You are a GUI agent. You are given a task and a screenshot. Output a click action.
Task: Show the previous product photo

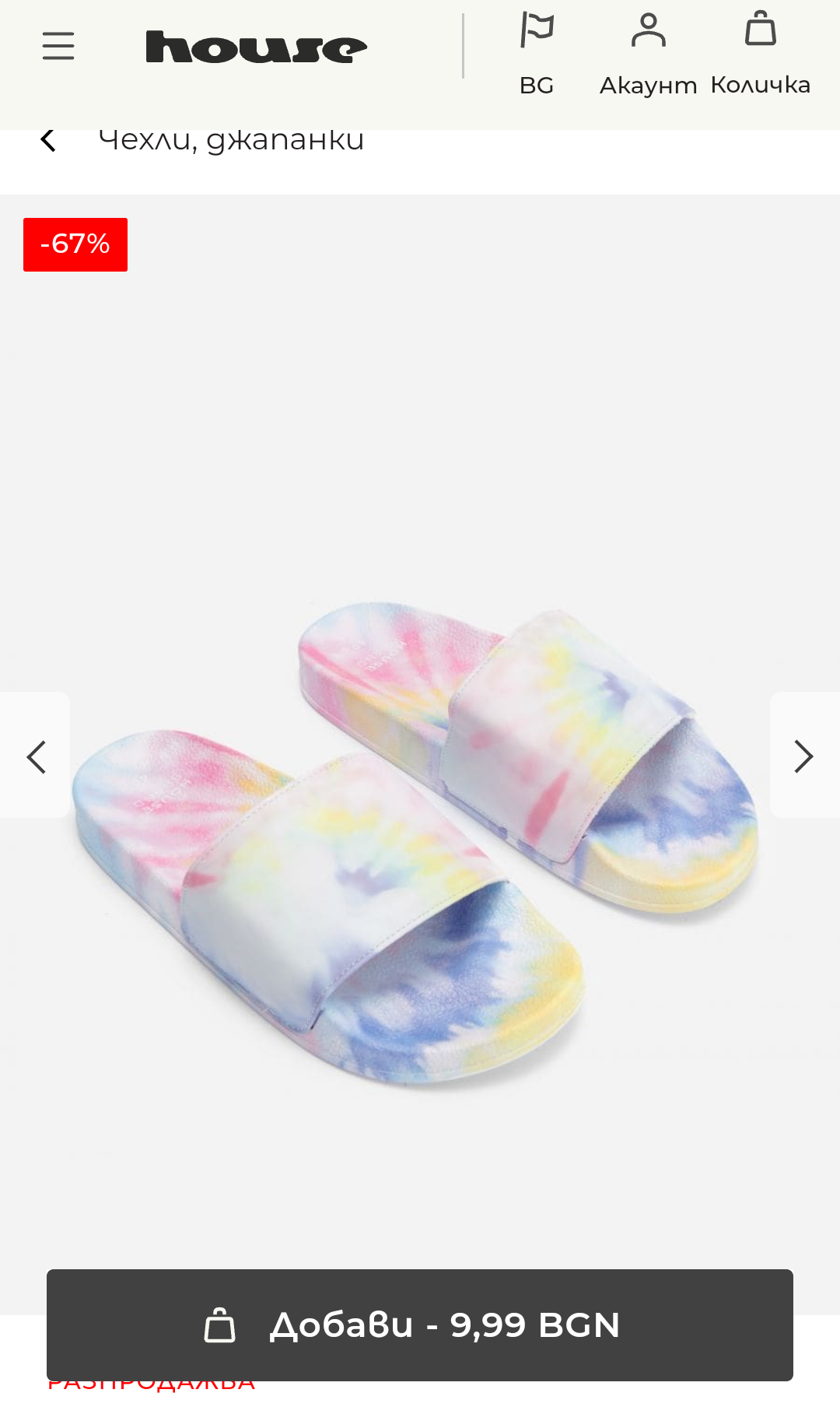tap(36, 756)
